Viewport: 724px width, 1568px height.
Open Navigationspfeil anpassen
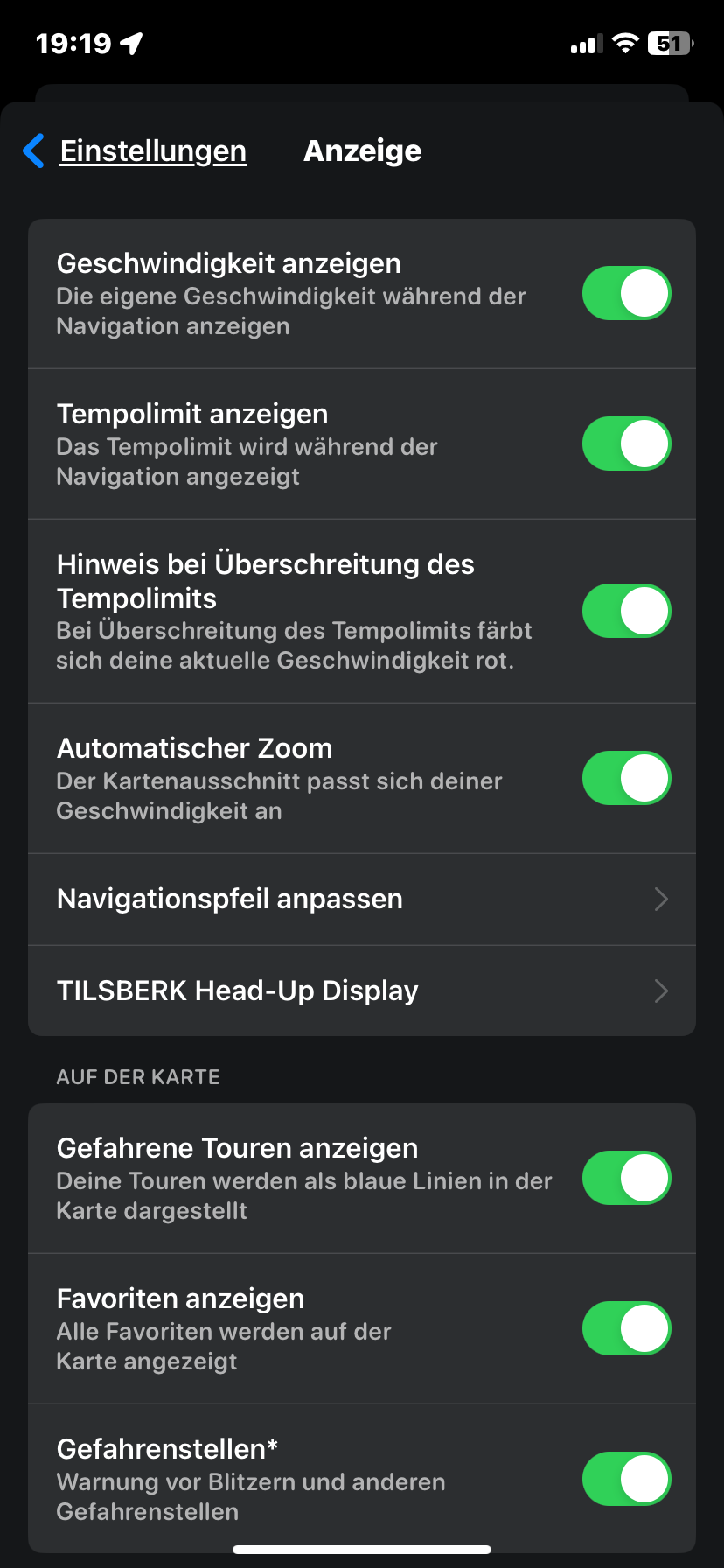tap(362, 899)
